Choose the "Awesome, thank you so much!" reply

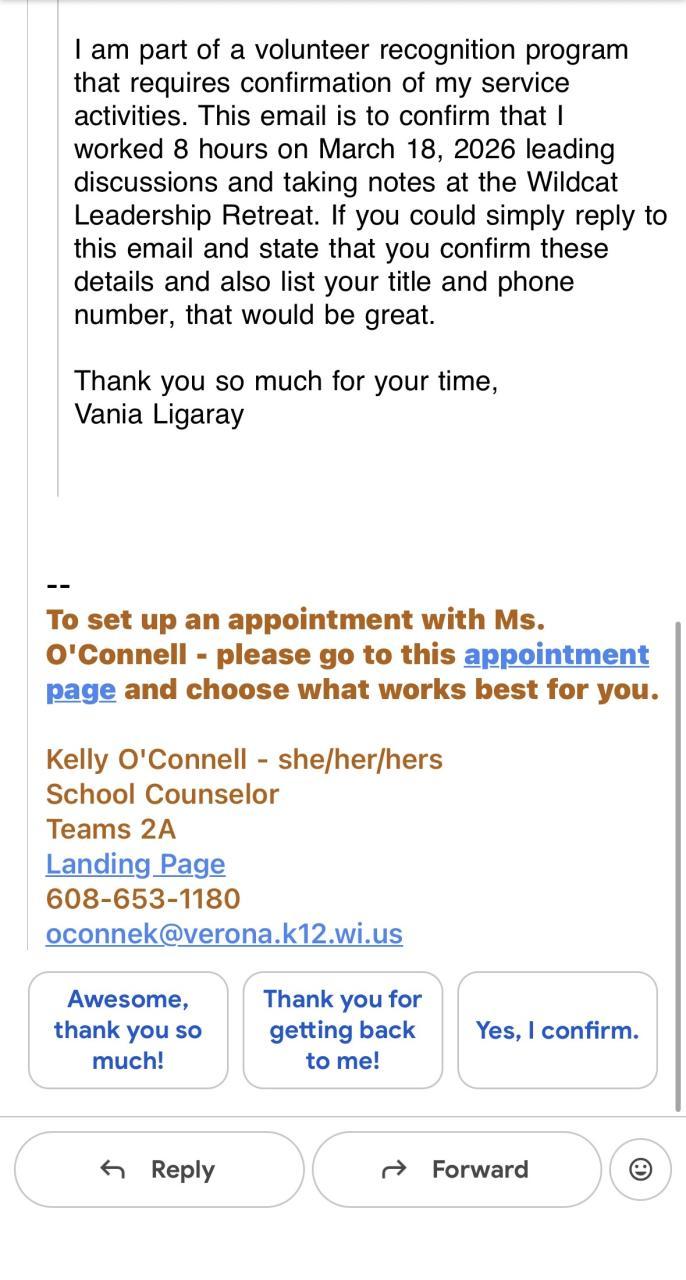(128, 1030)
